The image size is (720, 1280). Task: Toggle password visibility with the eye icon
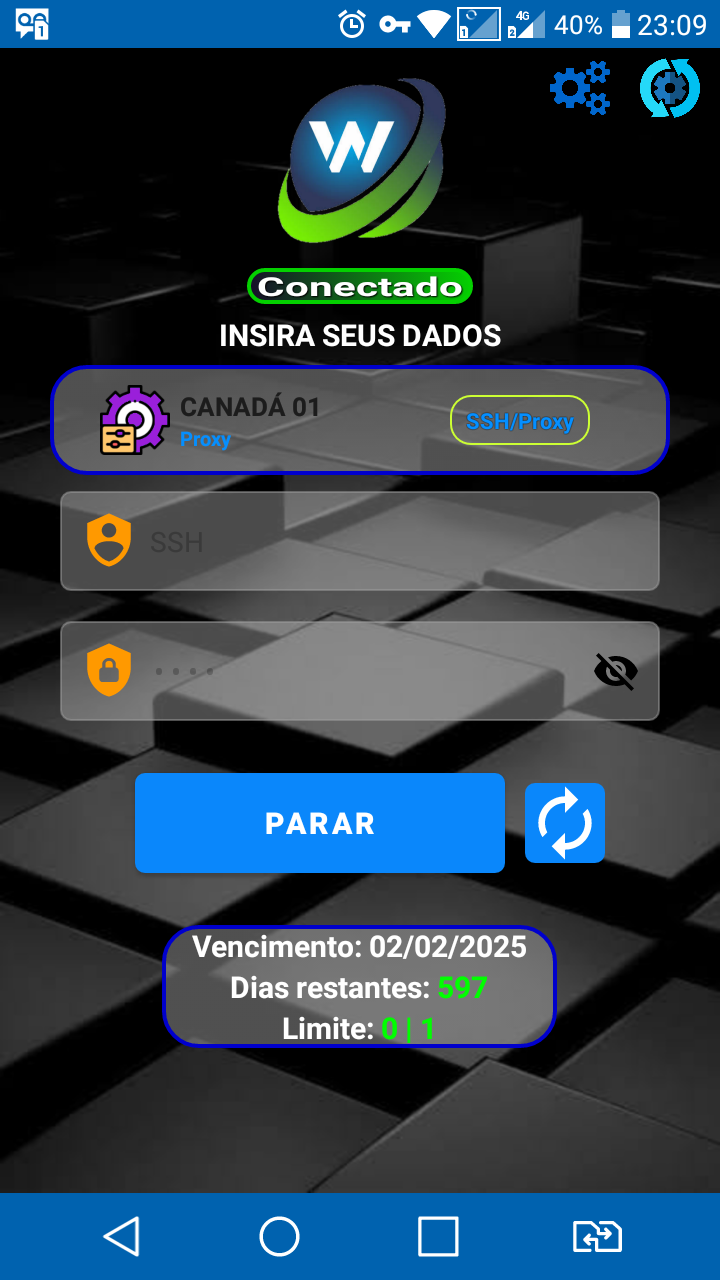pyautogui.click(x=616, y=671)
